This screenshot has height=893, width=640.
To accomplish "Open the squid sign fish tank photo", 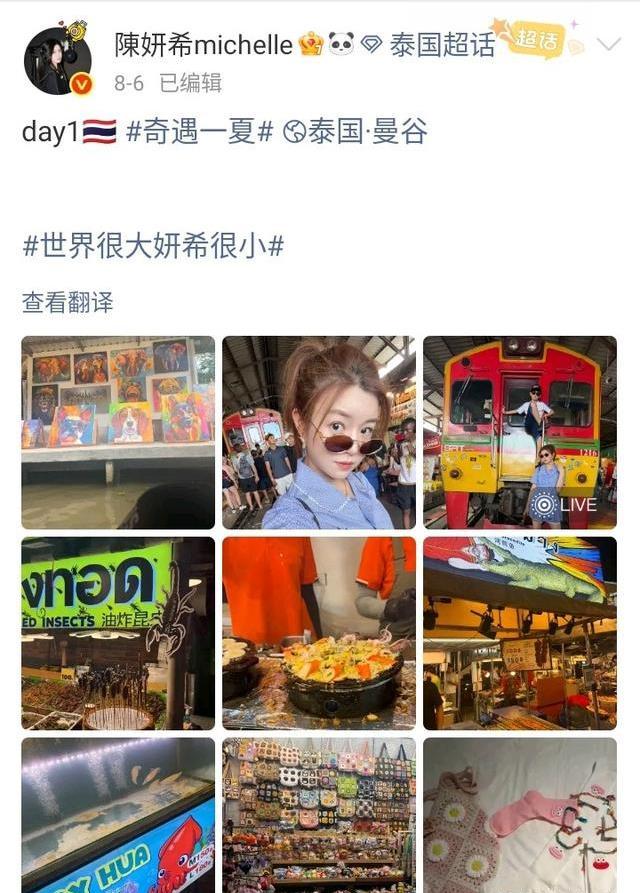I will click(118, 815).
